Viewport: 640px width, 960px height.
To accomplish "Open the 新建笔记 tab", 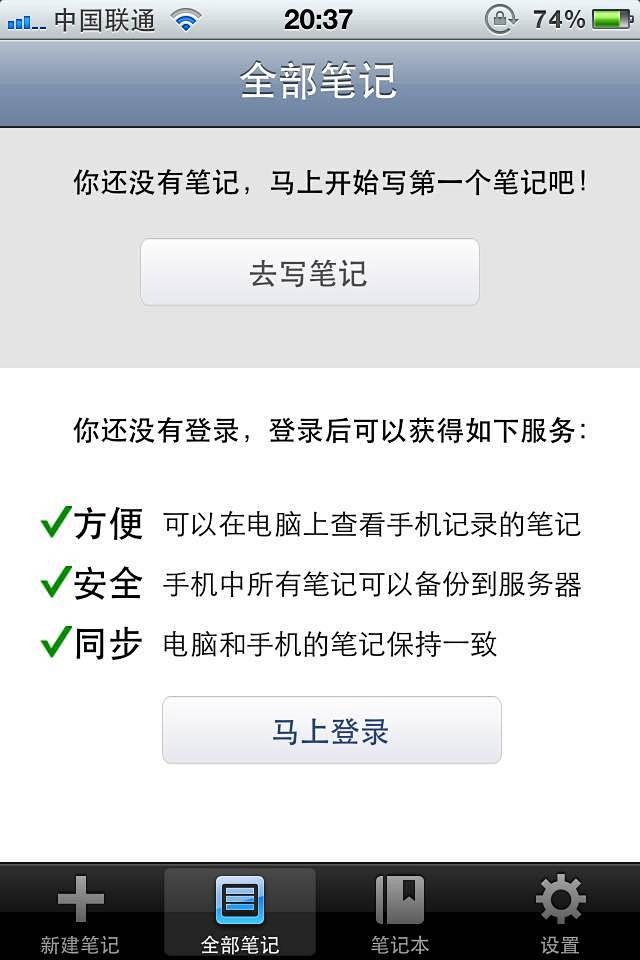I will tap(80, 913).
